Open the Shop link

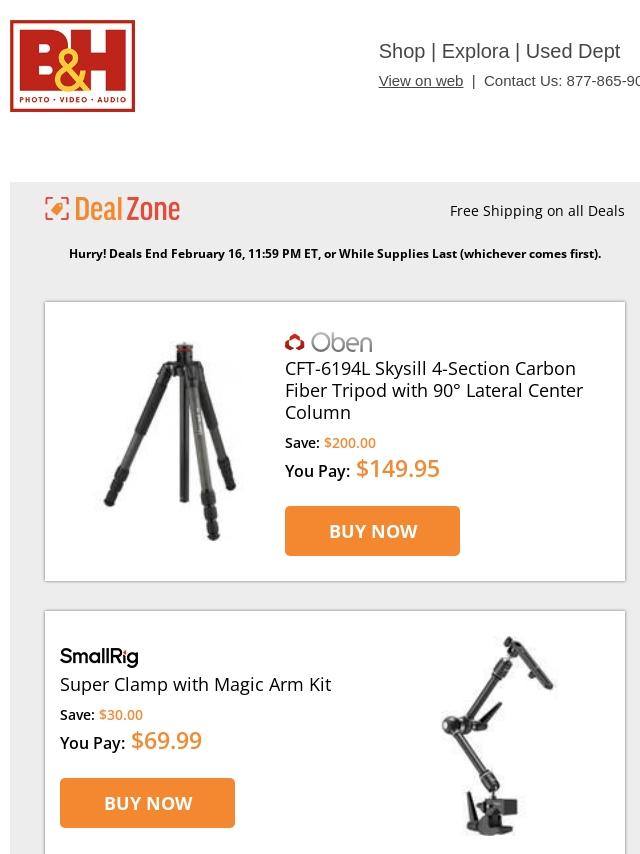(x=401, y=51)
